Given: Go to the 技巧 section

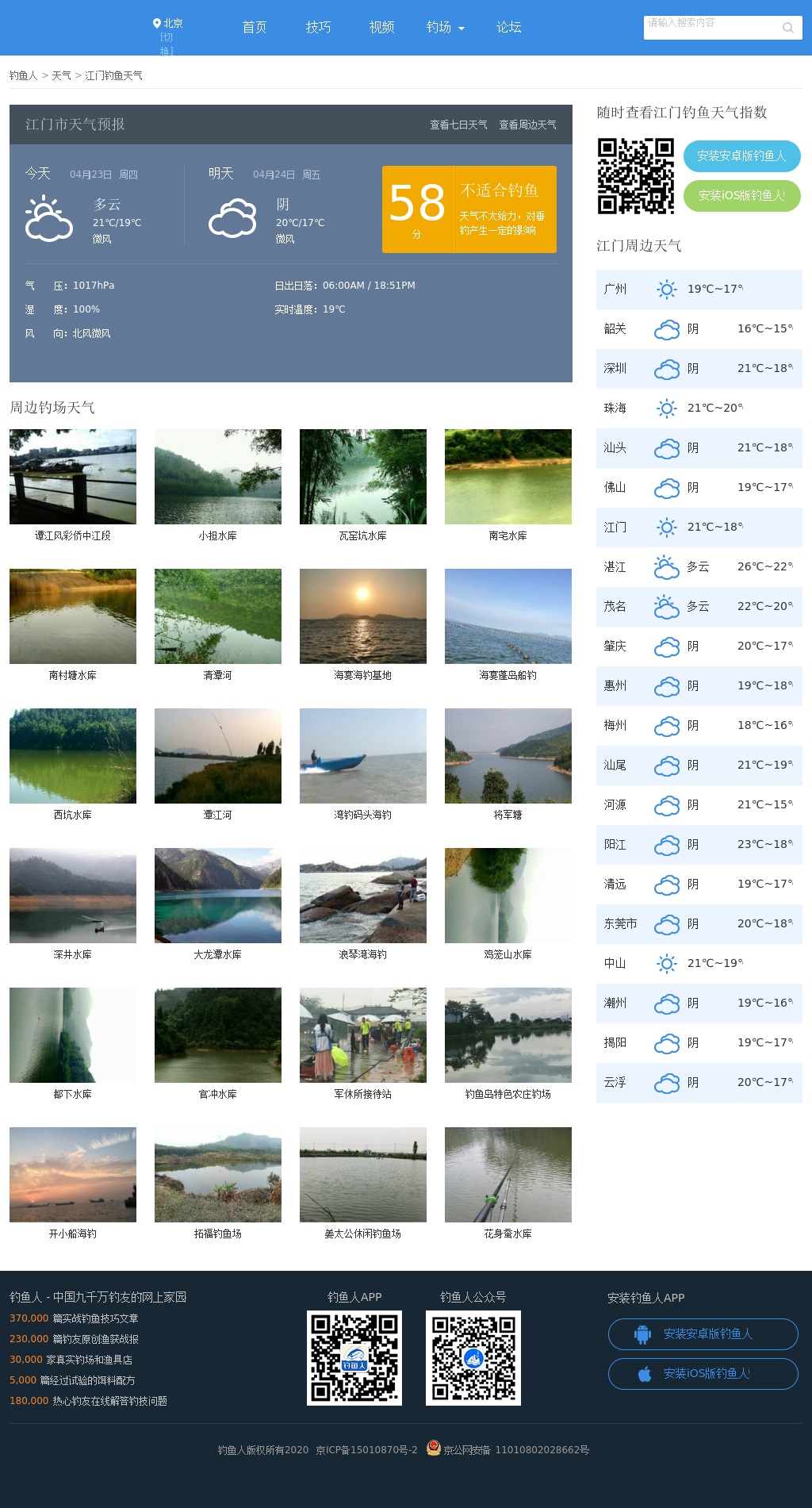Looking at the screenshot, I should coord(318,27).
